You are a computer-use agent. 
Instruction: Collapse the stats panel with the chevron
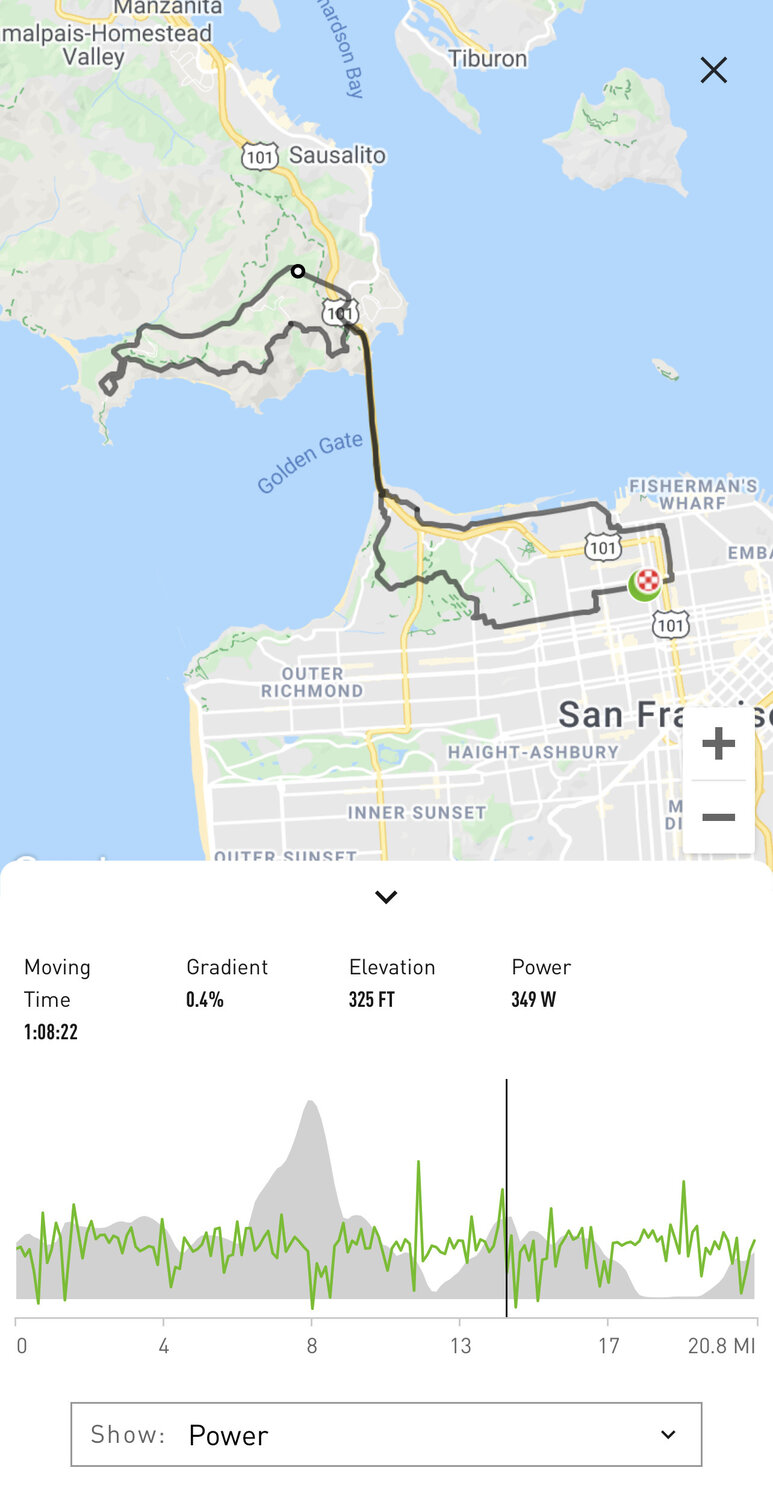[386, 897]
